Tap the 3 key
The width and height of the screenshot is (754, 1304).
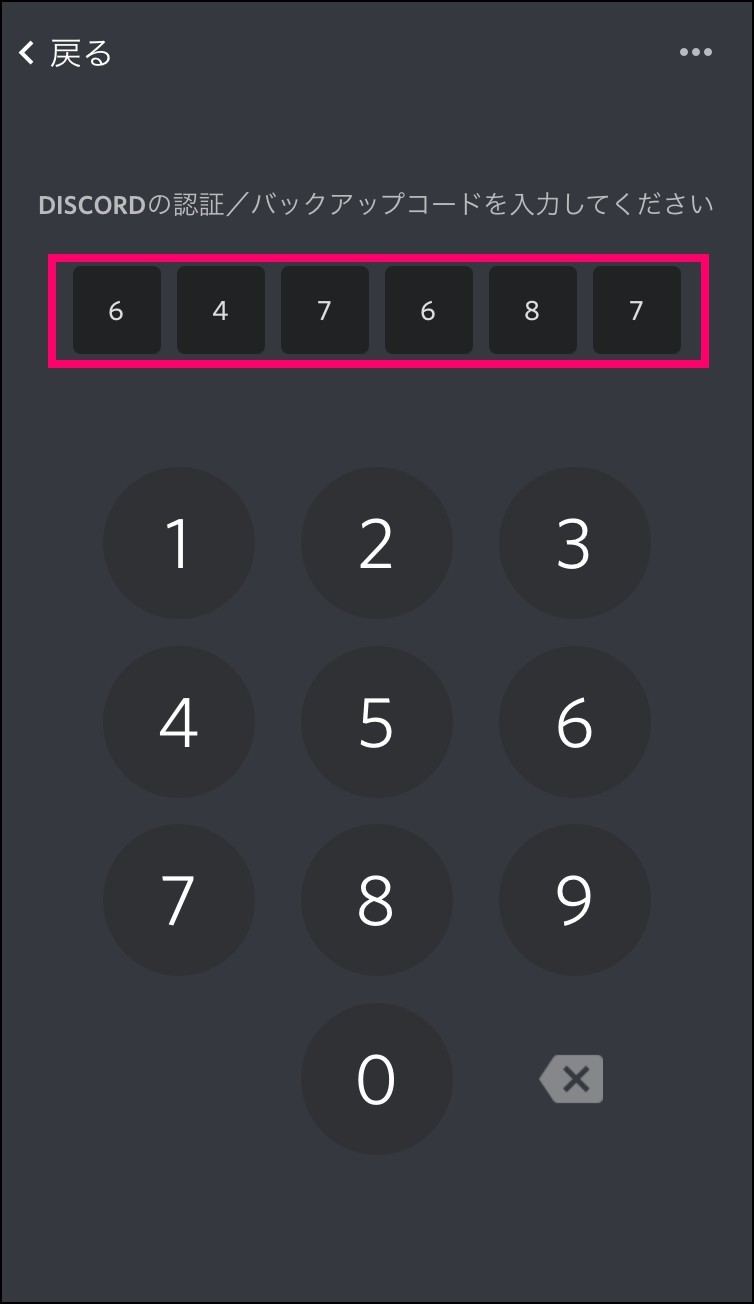click(x=574, y=544)
